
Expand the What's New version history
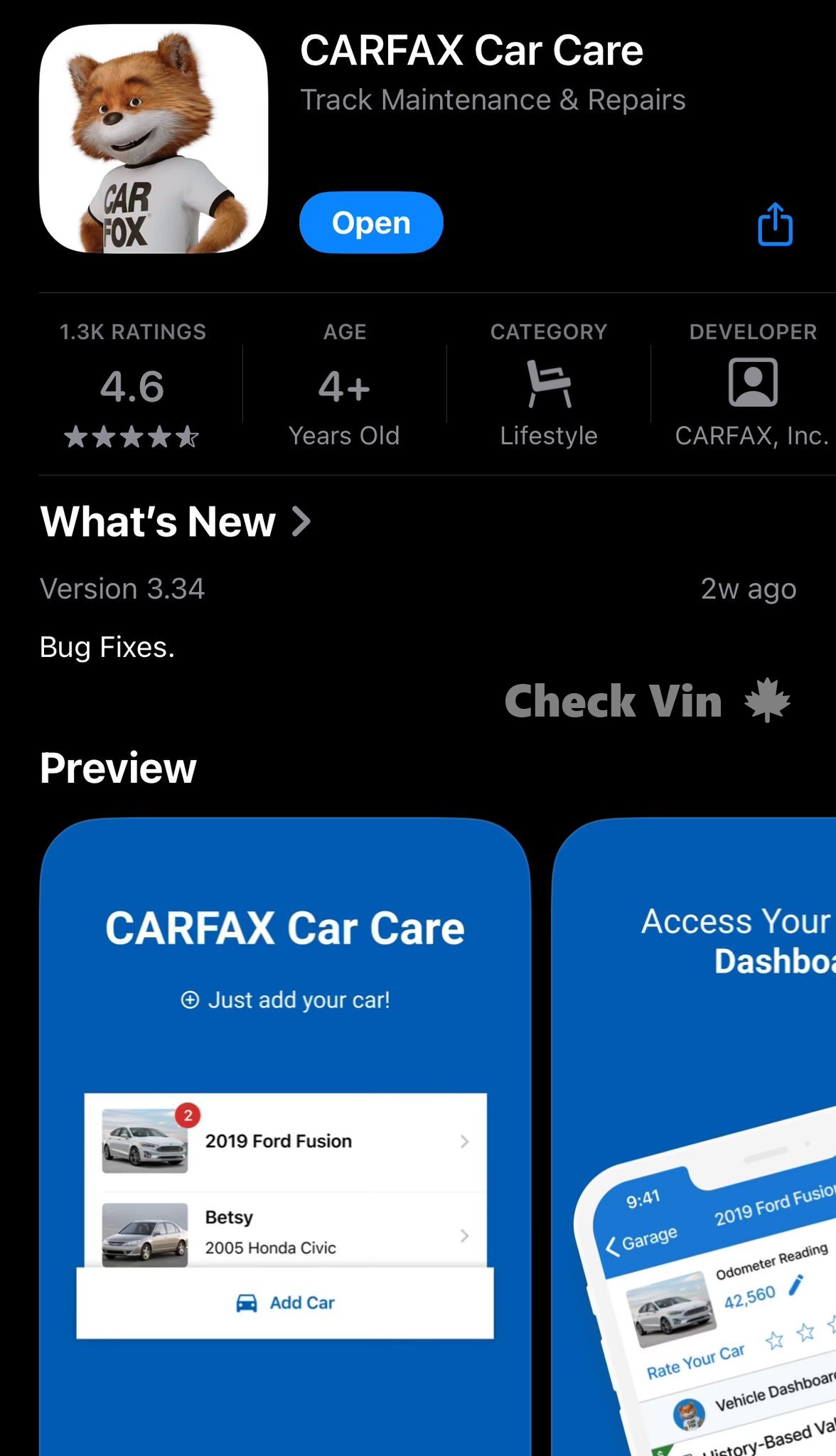tap(176, 522)
